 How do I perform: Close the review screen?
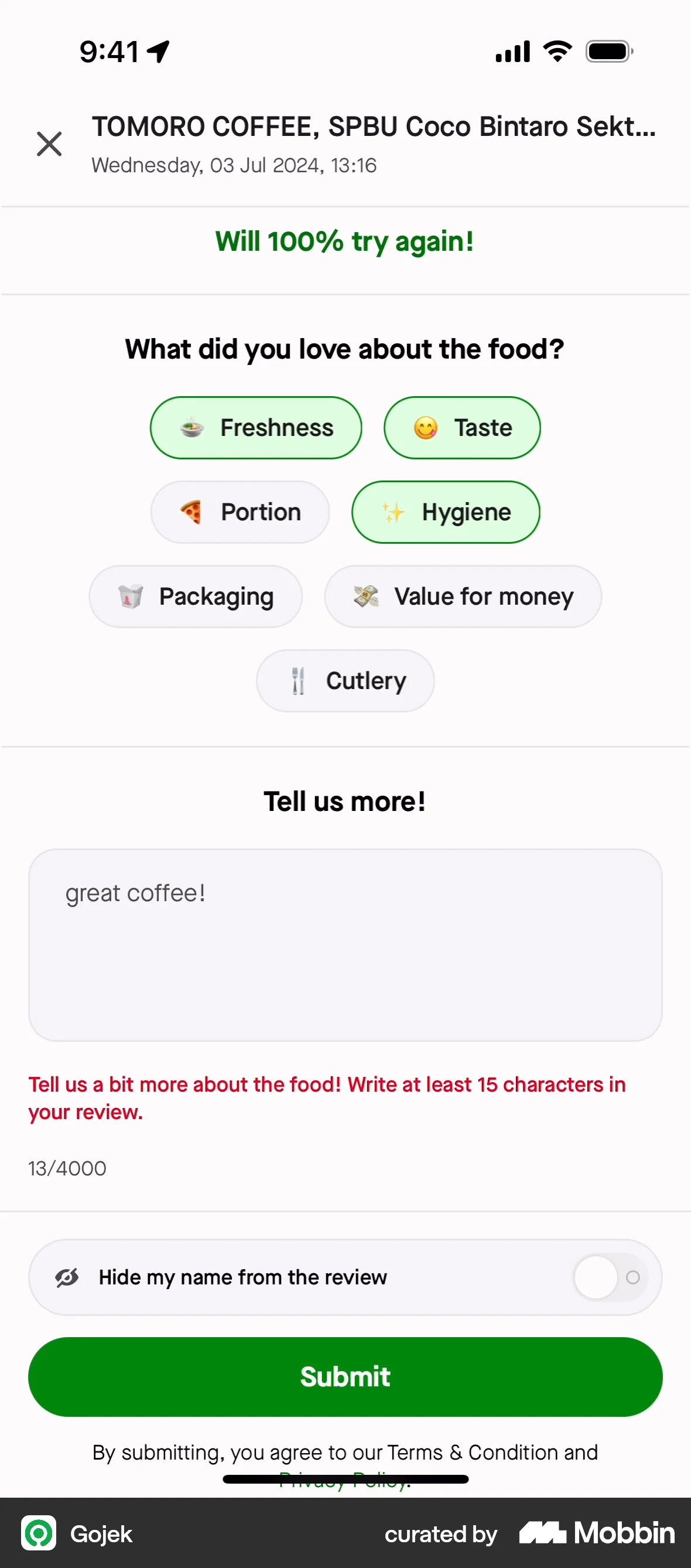[49, 144]
